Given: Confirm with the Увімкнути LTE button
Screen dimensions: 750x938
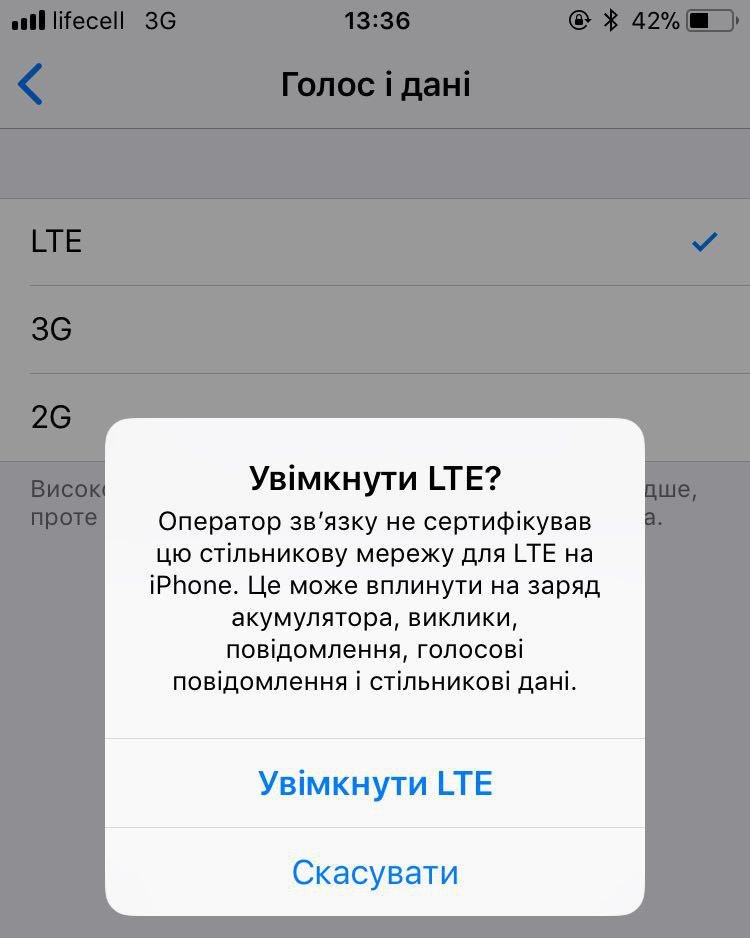Looking at the screenshot, I should (x=375, y=783).
